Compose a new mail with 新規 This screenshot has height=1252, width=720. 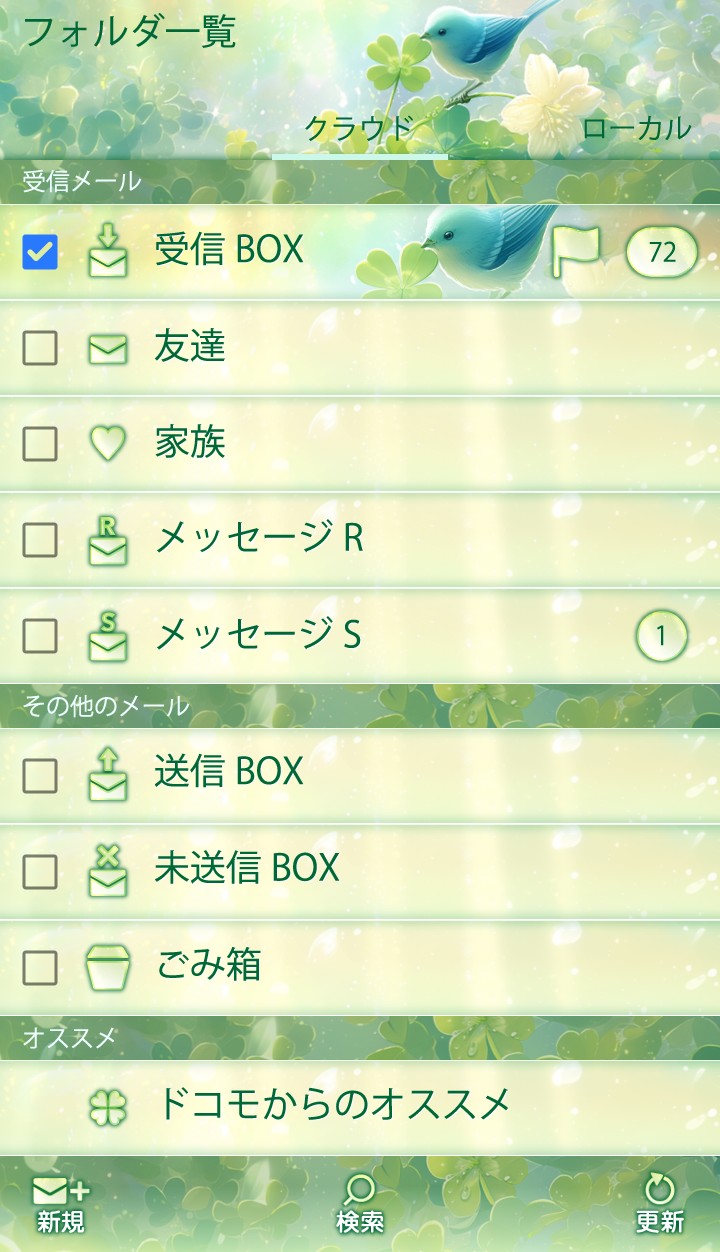click(x=61, y=1205)
